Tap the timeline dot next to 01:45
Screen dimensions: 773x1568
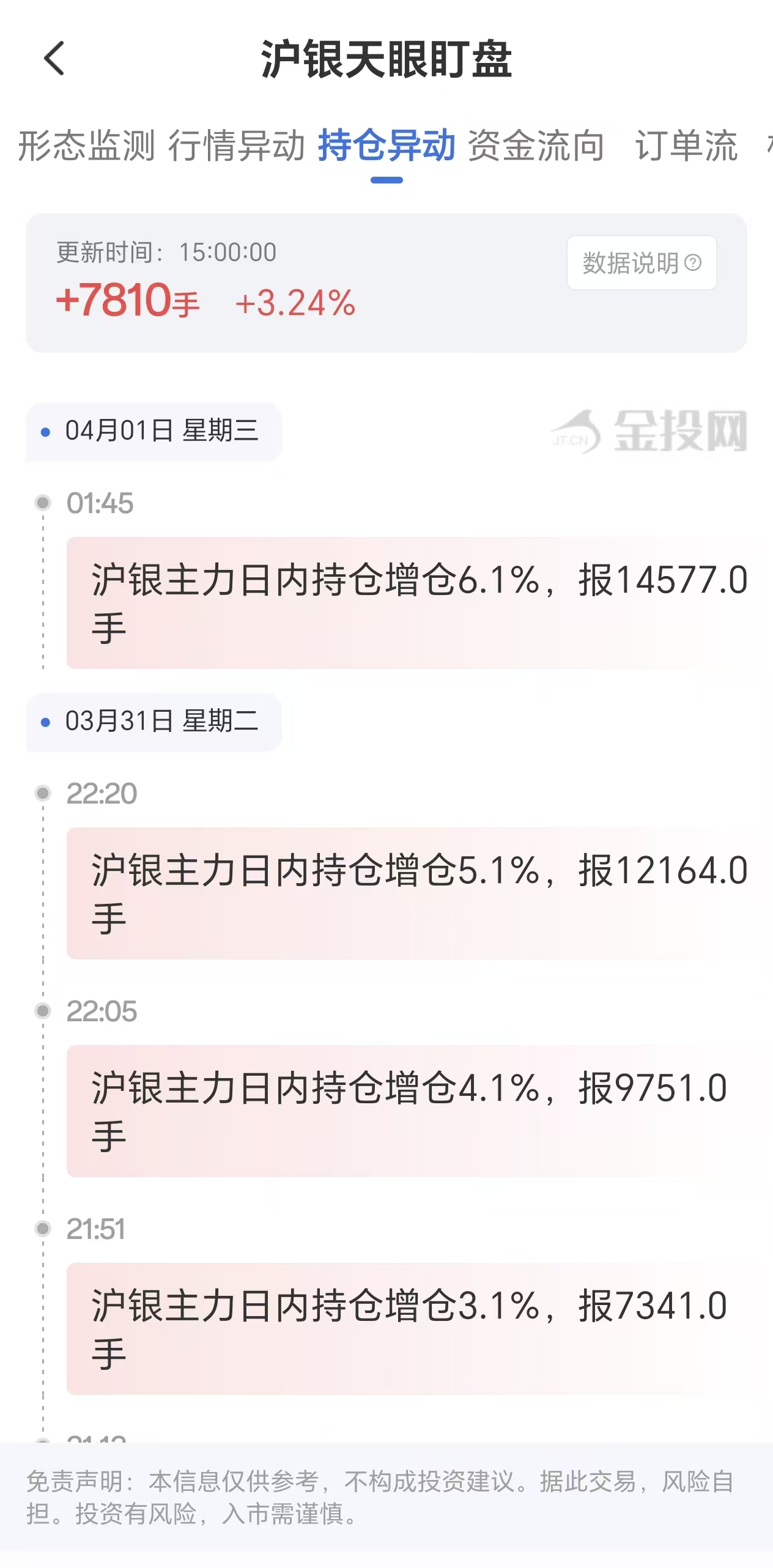pos(41,503)
